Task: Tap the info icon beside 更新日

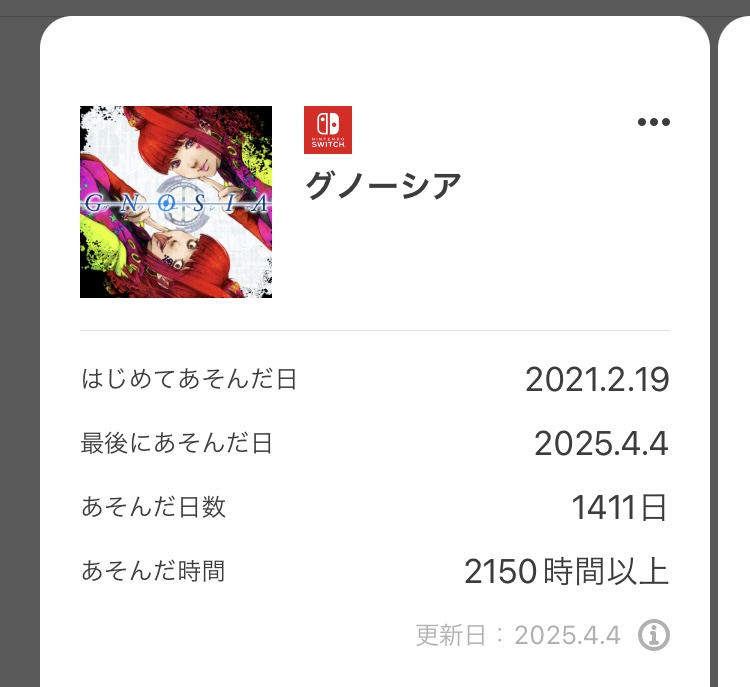Action: point(654,635)
